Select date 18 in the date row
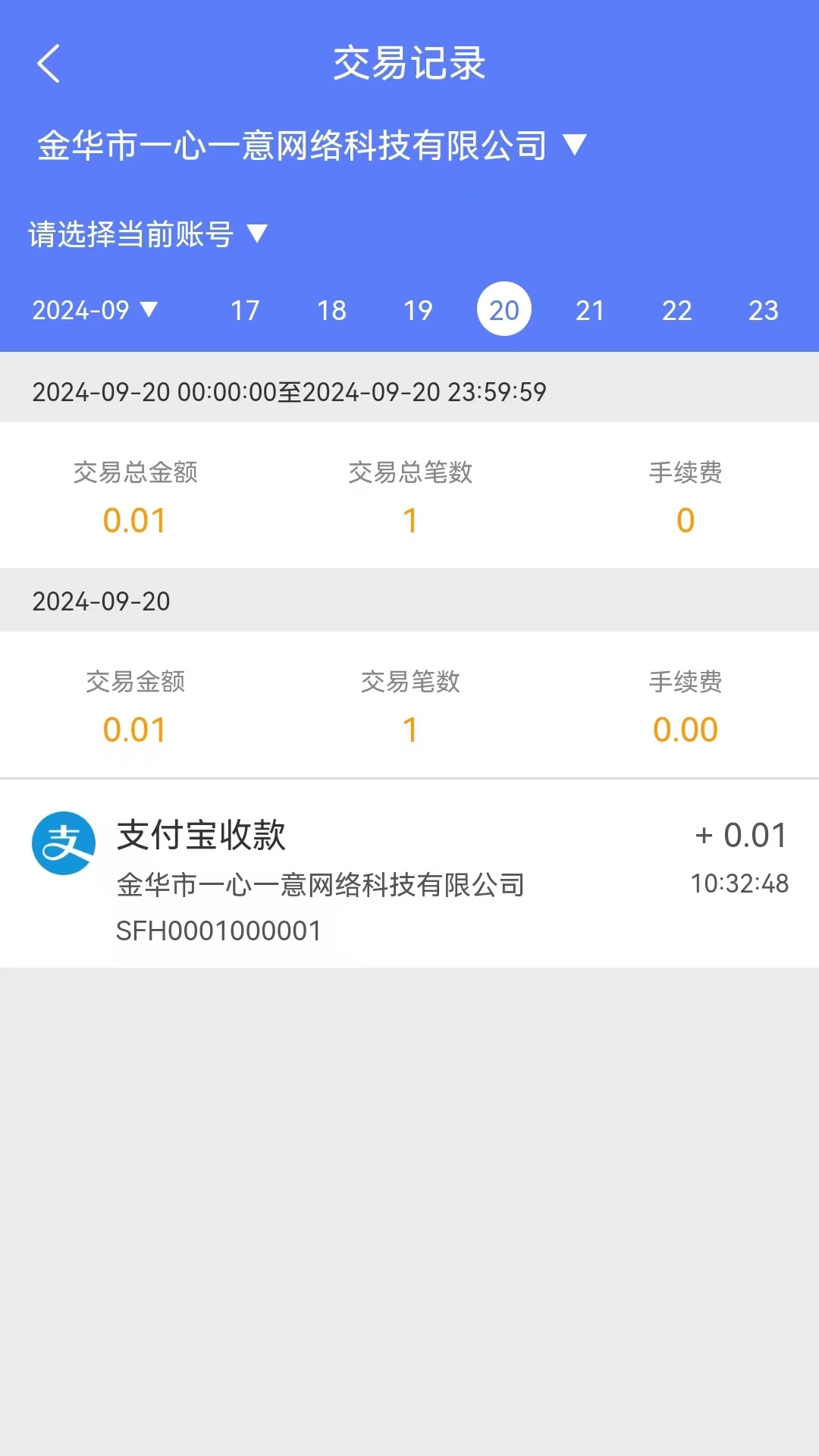Image resolution: width=819 pixels, height=1456 pixels. (x=331, y=310)
